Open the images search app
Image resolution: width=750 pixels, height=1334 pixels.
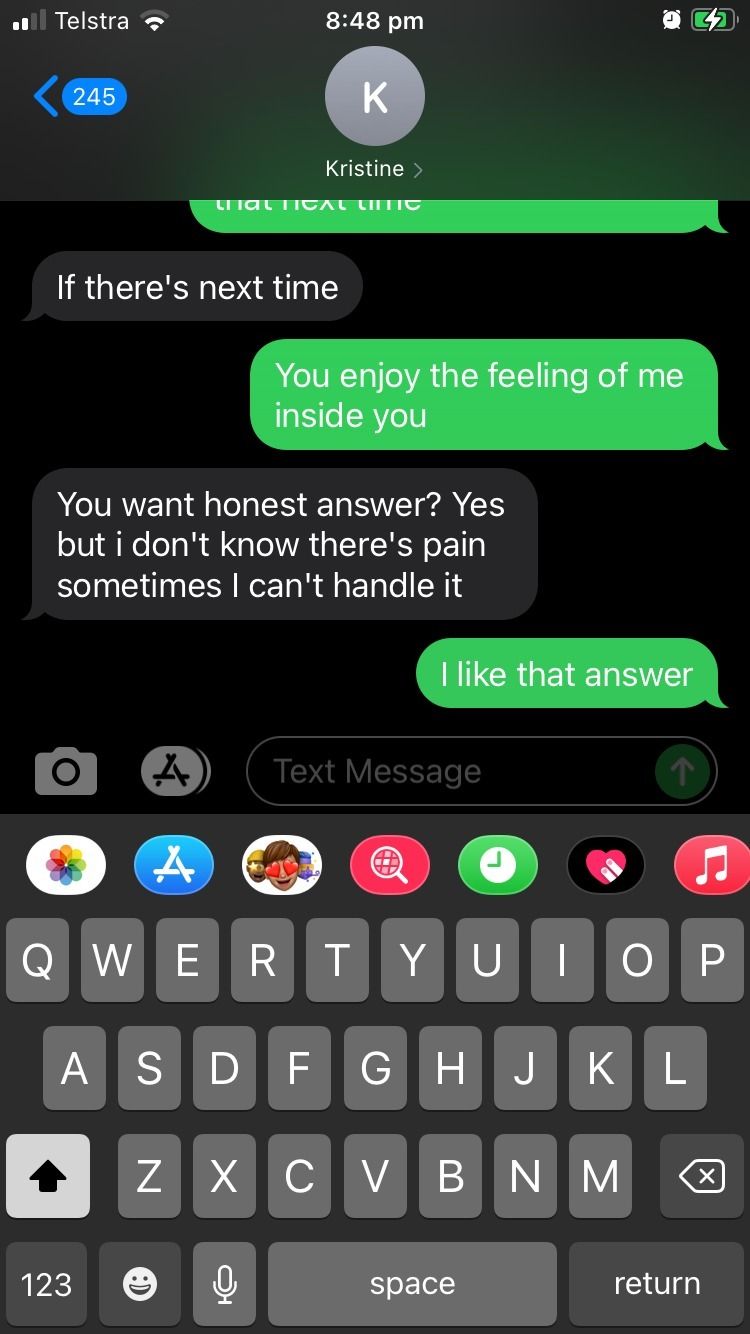tap(390, 865)
